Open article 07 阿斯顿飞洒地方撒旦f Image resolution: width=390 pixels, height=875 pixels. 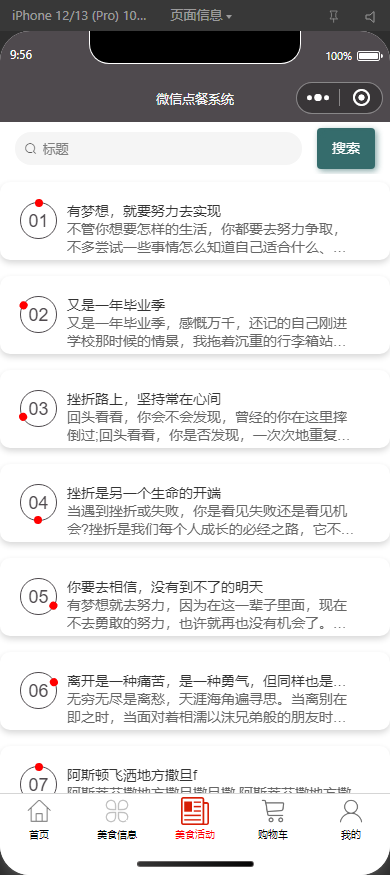click(195, 770)
